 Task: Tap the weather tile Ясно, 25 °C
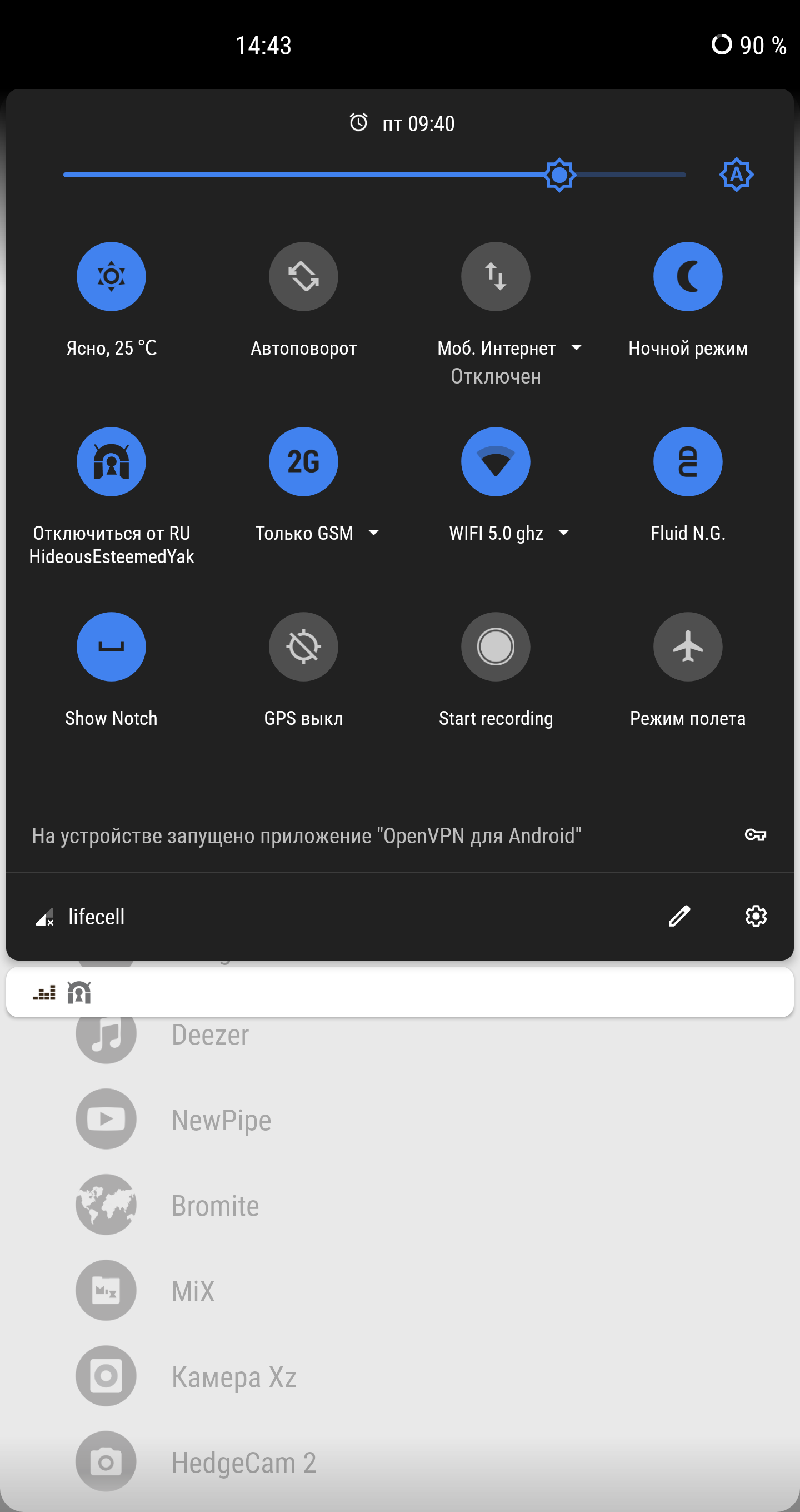tap(111, 276)
